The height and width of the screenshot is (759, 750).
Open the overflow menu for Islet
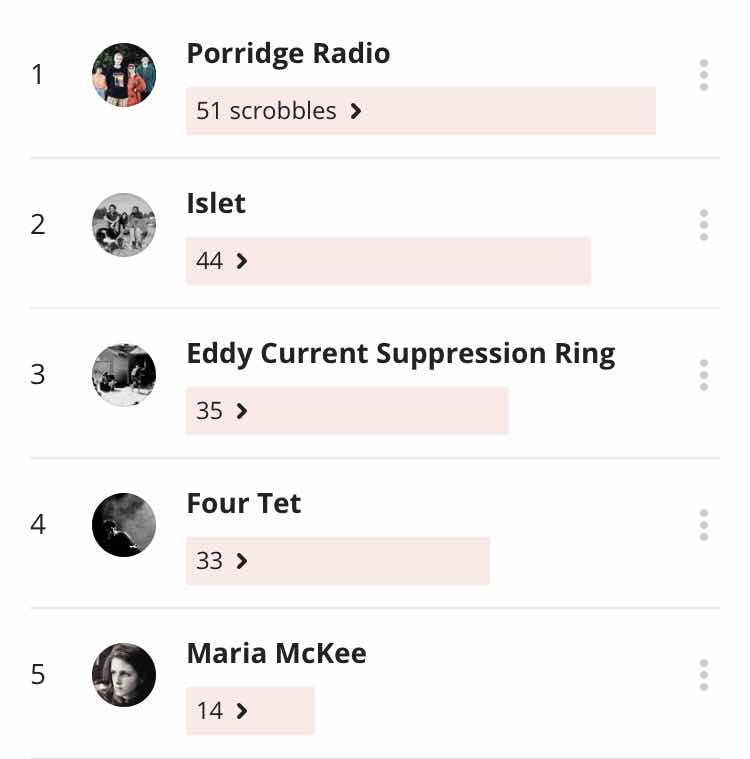tap(704, 225)
